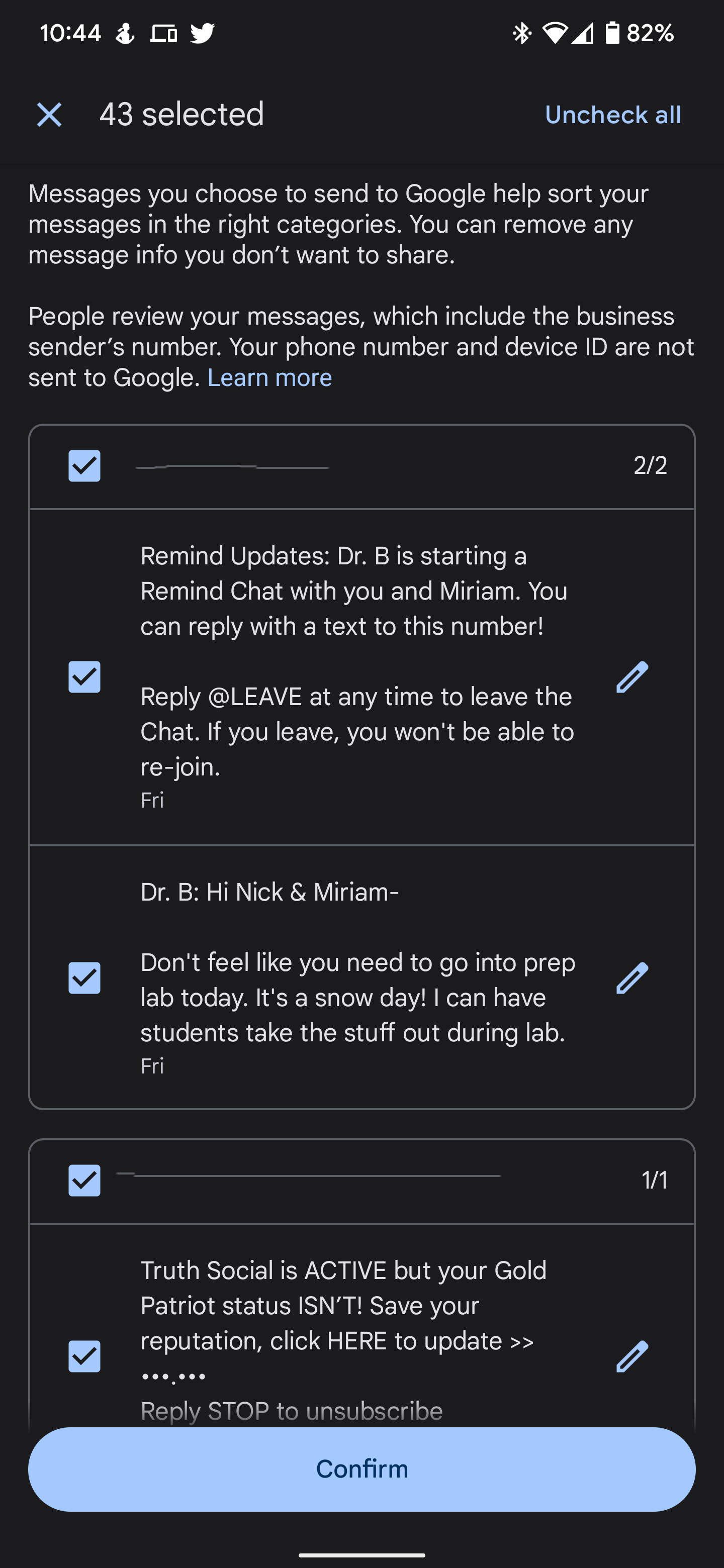Edit the Remind Updates message

632,677
